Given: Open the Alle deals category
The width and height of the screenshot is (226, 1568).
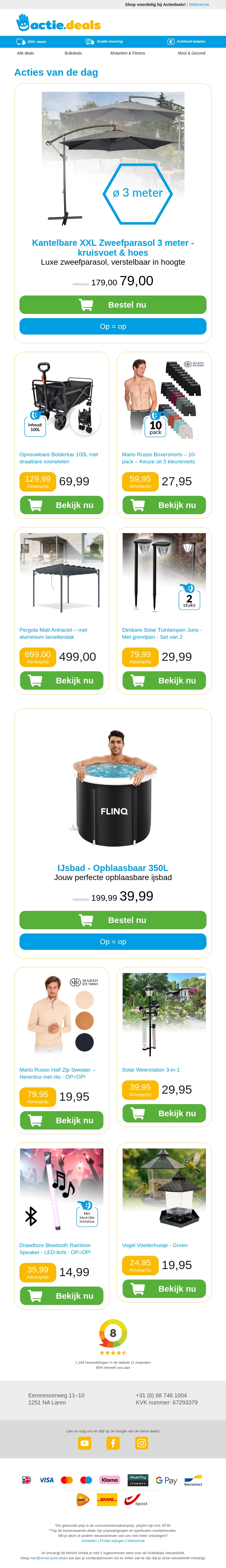Looking at the screenshot, I should coord(26,53).
